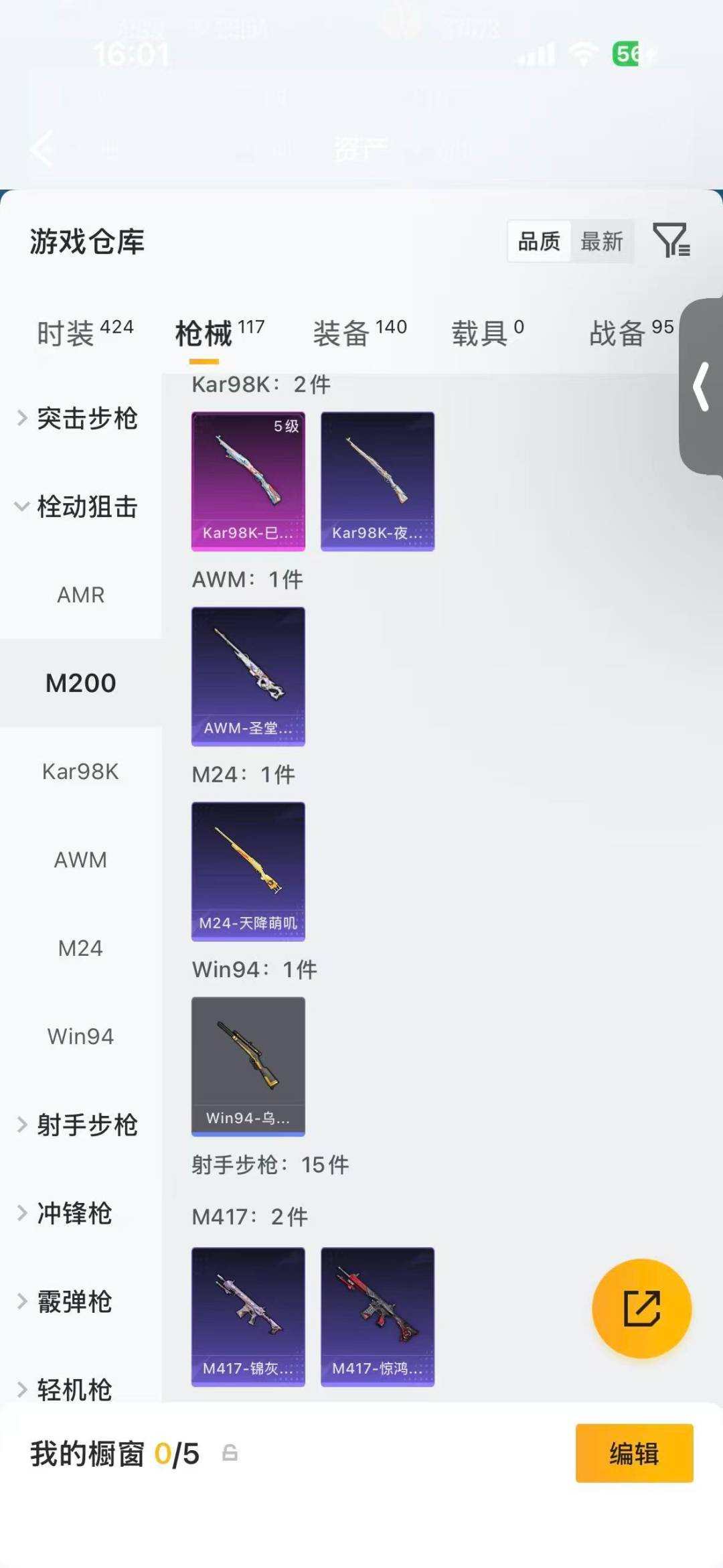The image size is (723, 1568).
Task: Switch to the 装备 tab
Action: pos(359,332)
